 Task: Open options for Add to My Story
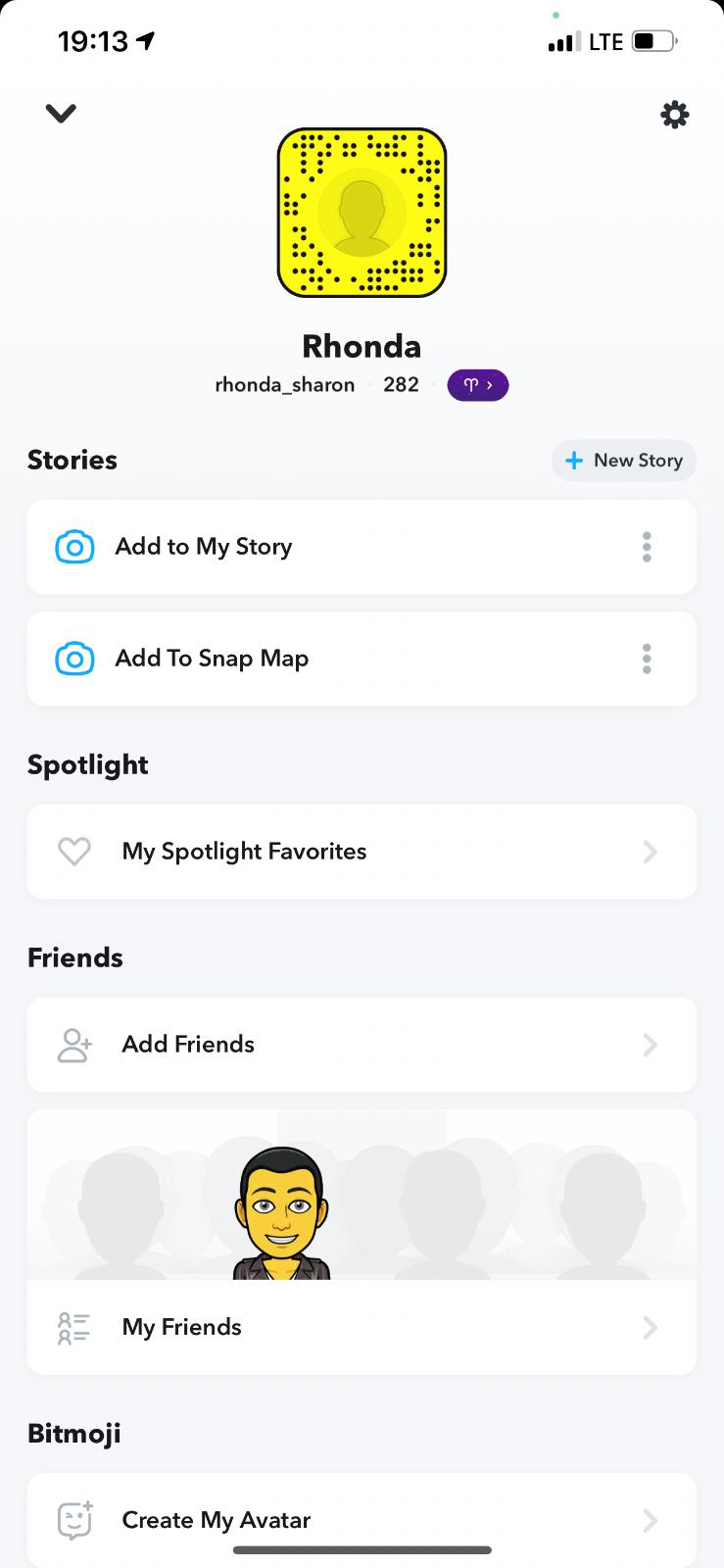point(647,547)
